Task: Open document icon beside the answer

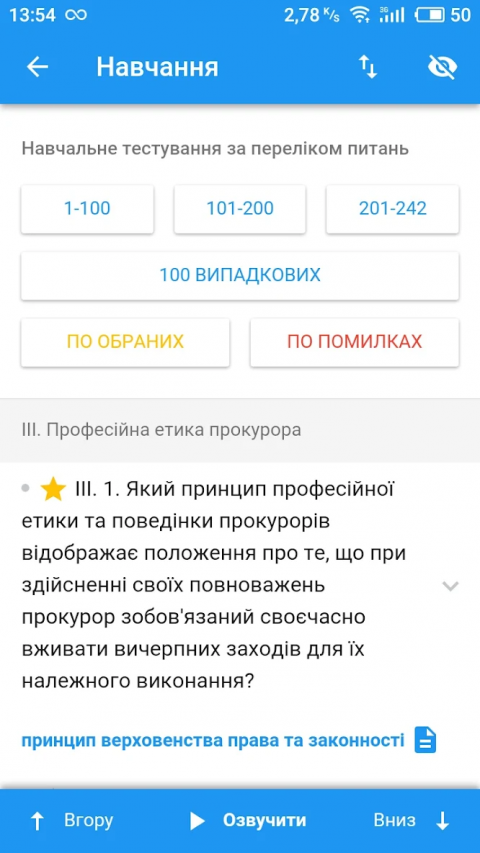Action: click(x=426, y=740)
